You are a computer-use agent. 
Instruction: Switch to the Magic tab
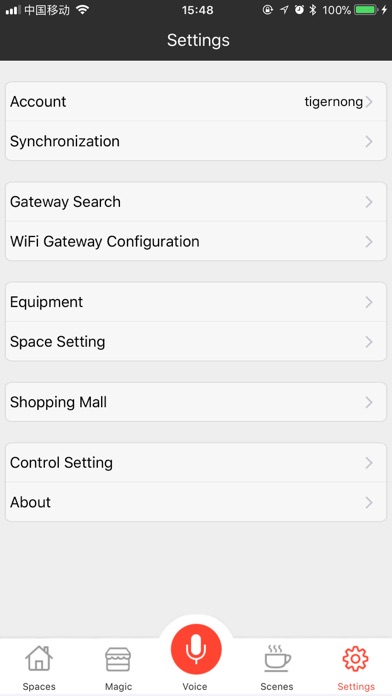pyautogui.click(x=118, y=668)
